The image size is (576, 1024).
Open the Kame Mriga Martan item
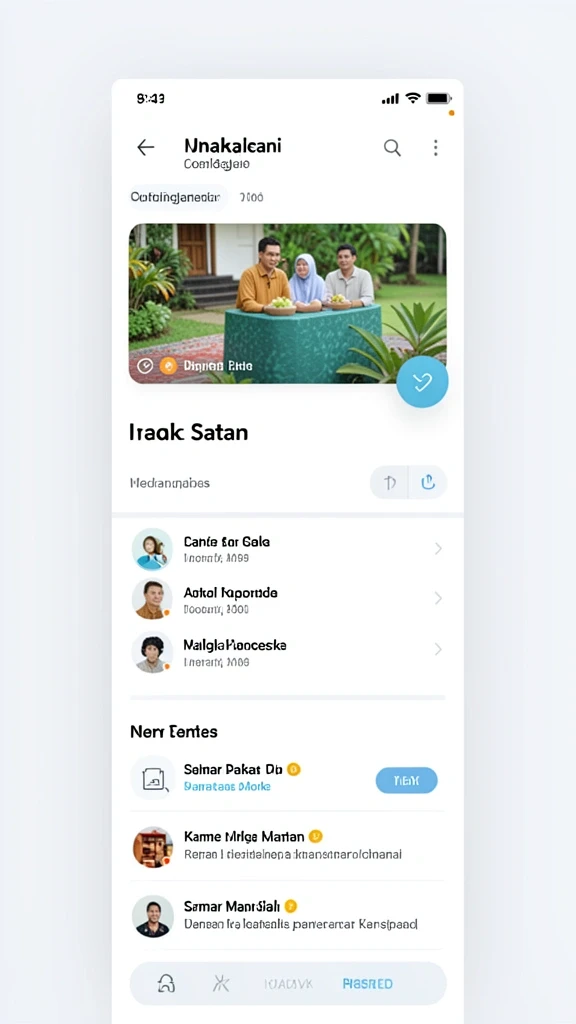pos(287,846)
